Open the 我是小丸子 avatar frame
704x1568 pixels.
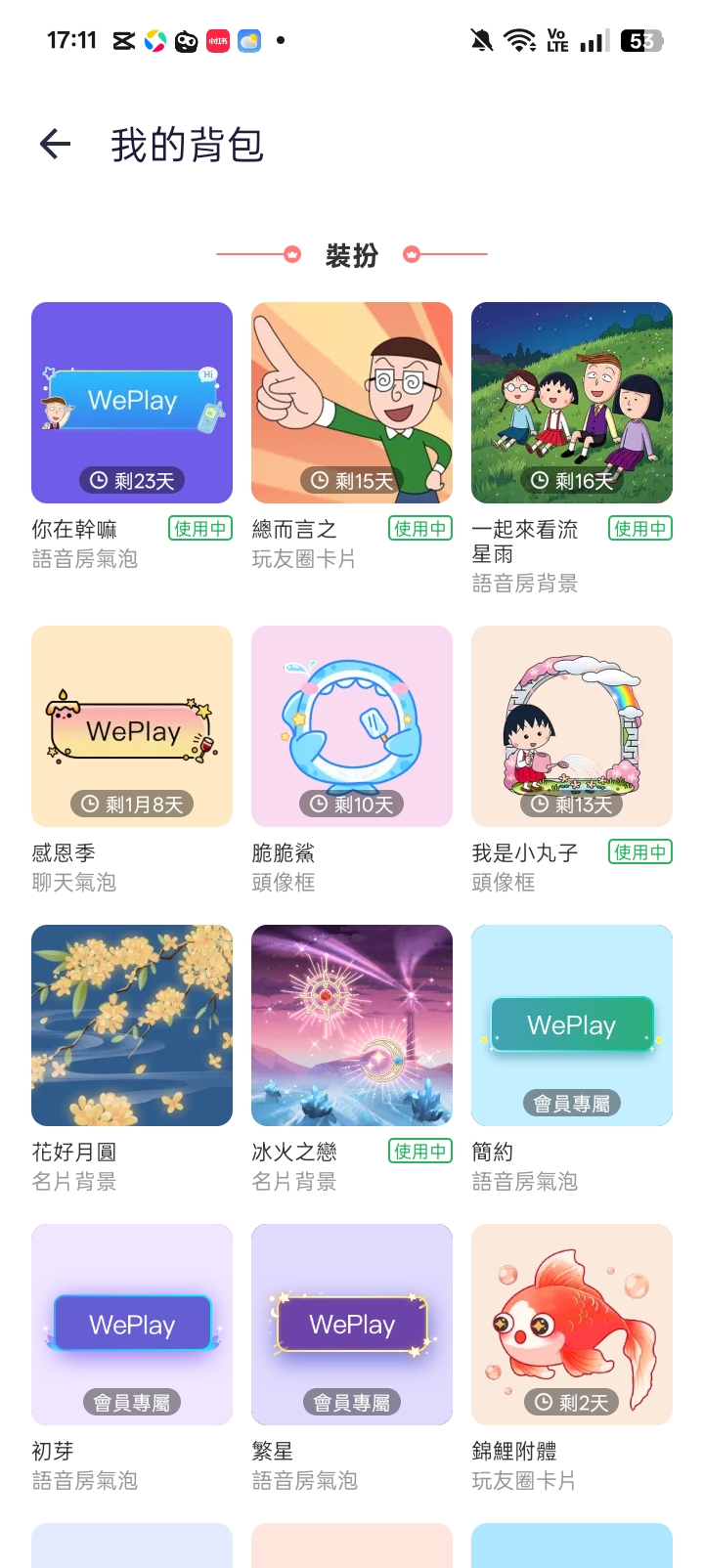coord(572,726)
